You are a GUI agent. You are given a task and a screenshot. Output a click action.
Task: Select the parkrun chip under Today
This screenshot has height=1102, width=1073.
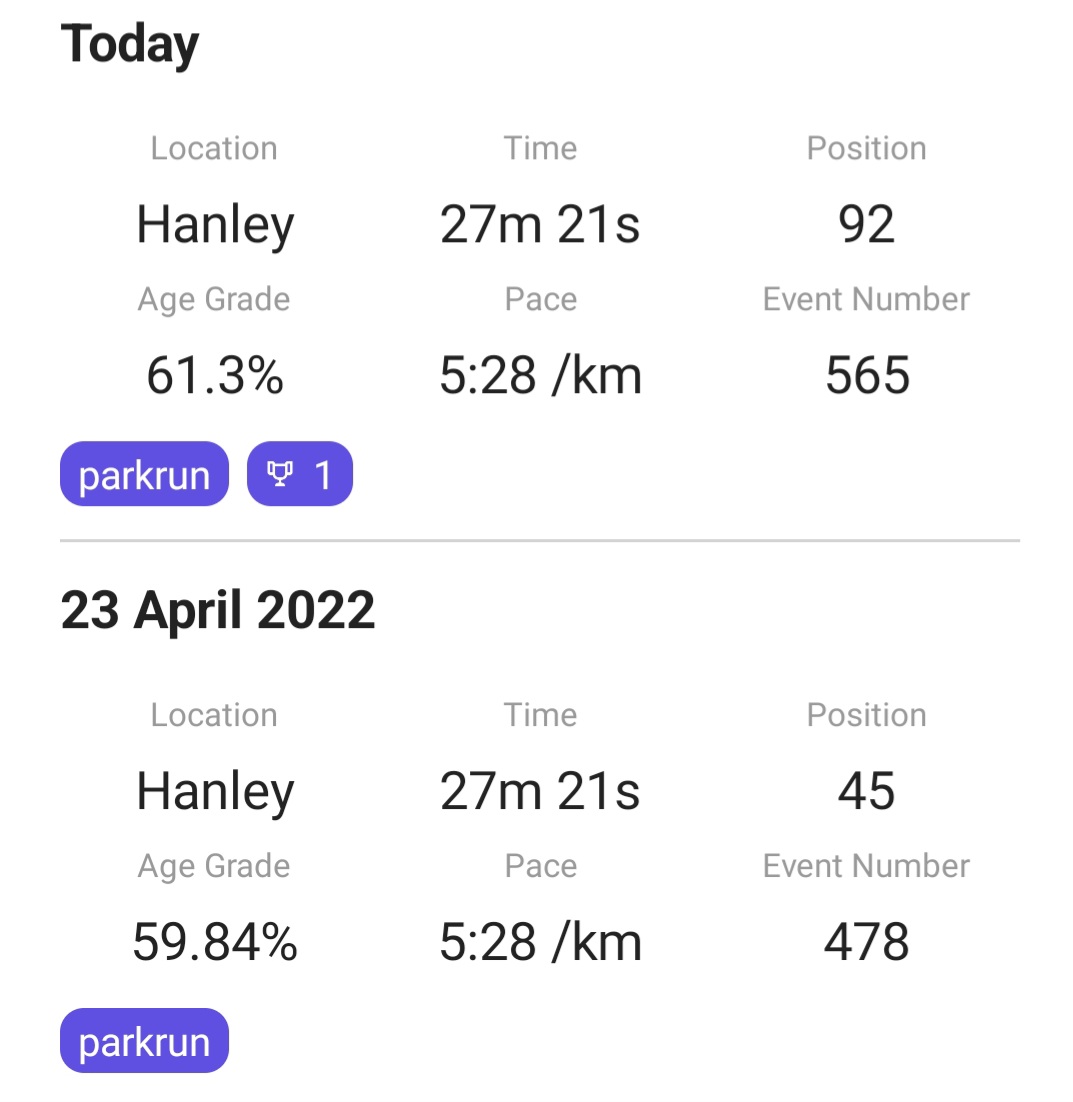(144, 474)
